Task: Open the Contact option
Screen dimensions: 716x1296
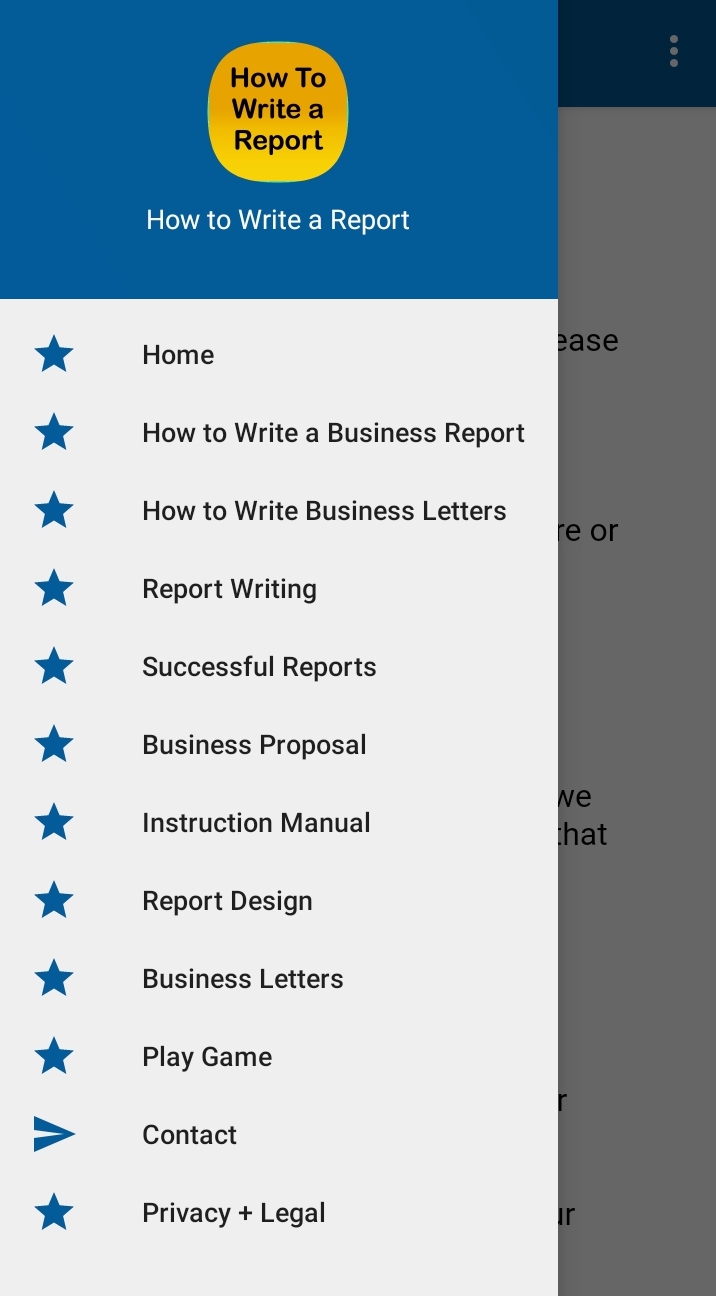Action: pyautogui.click(x=189, y=1135)
